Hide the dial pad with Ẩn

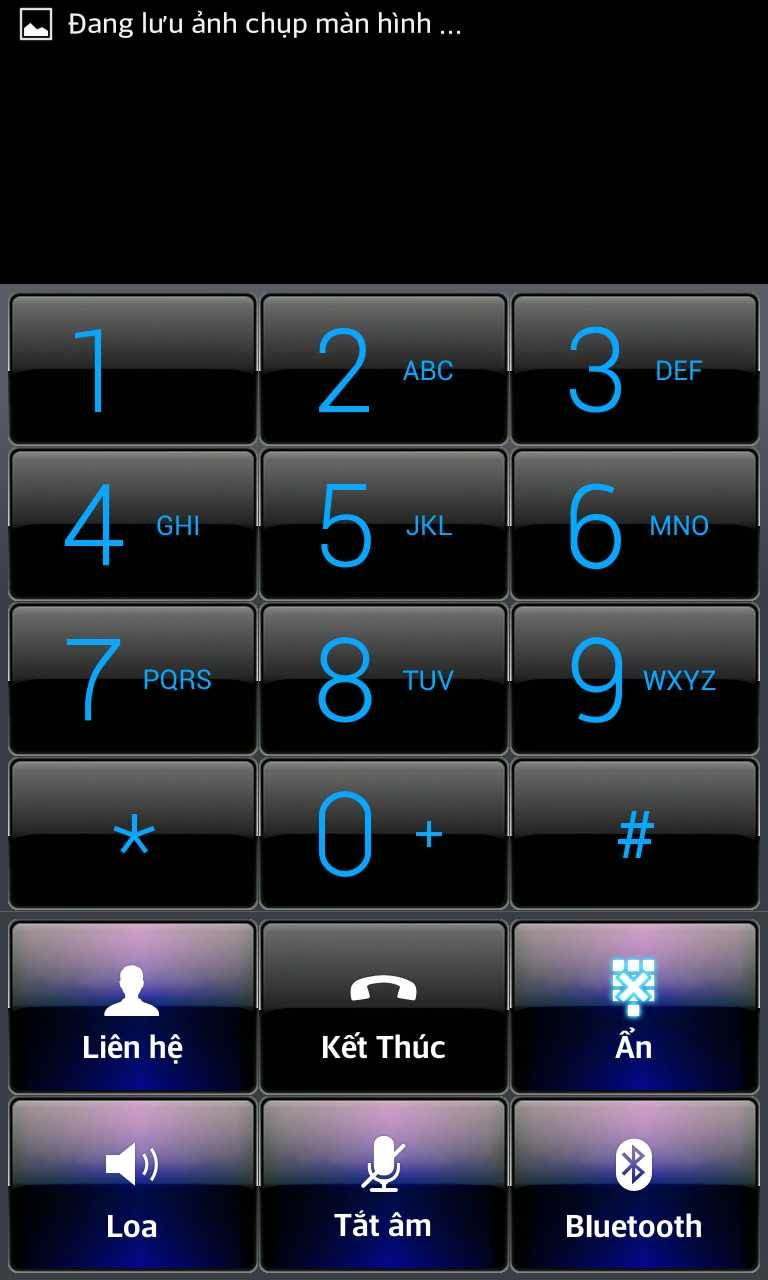[635, 1008]
